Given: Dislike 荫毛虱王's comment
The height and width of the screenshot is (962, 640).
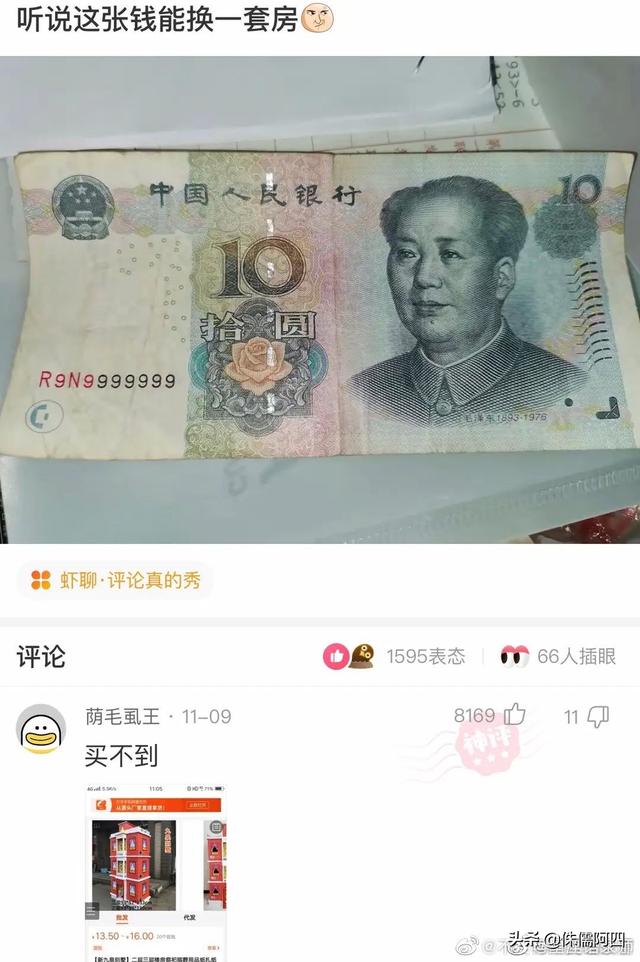Looking at the screenshot, I should coord(597,715).
